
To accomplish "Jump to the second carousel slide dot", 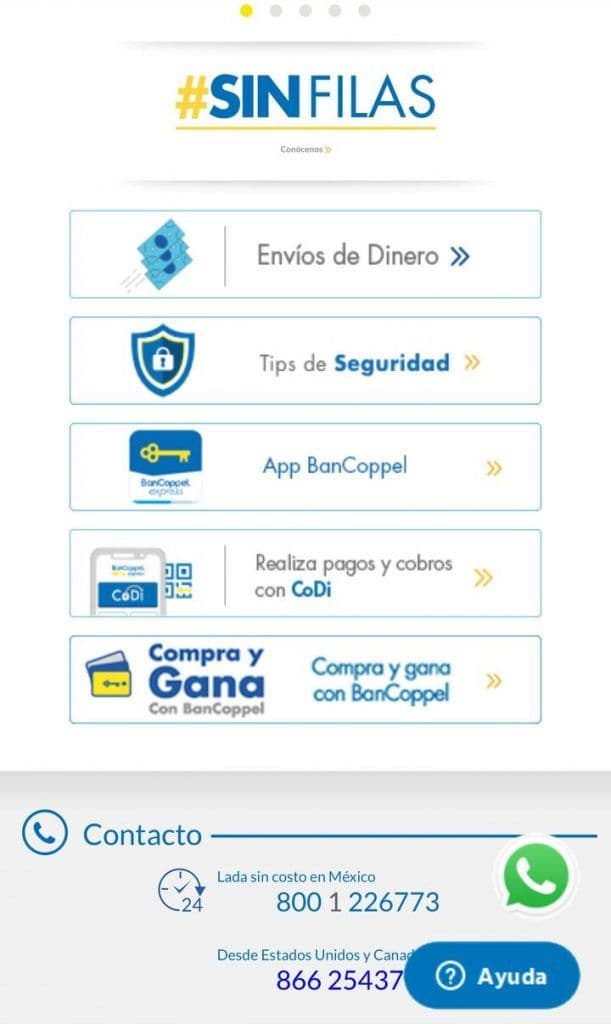I will [x=276, y=11].
